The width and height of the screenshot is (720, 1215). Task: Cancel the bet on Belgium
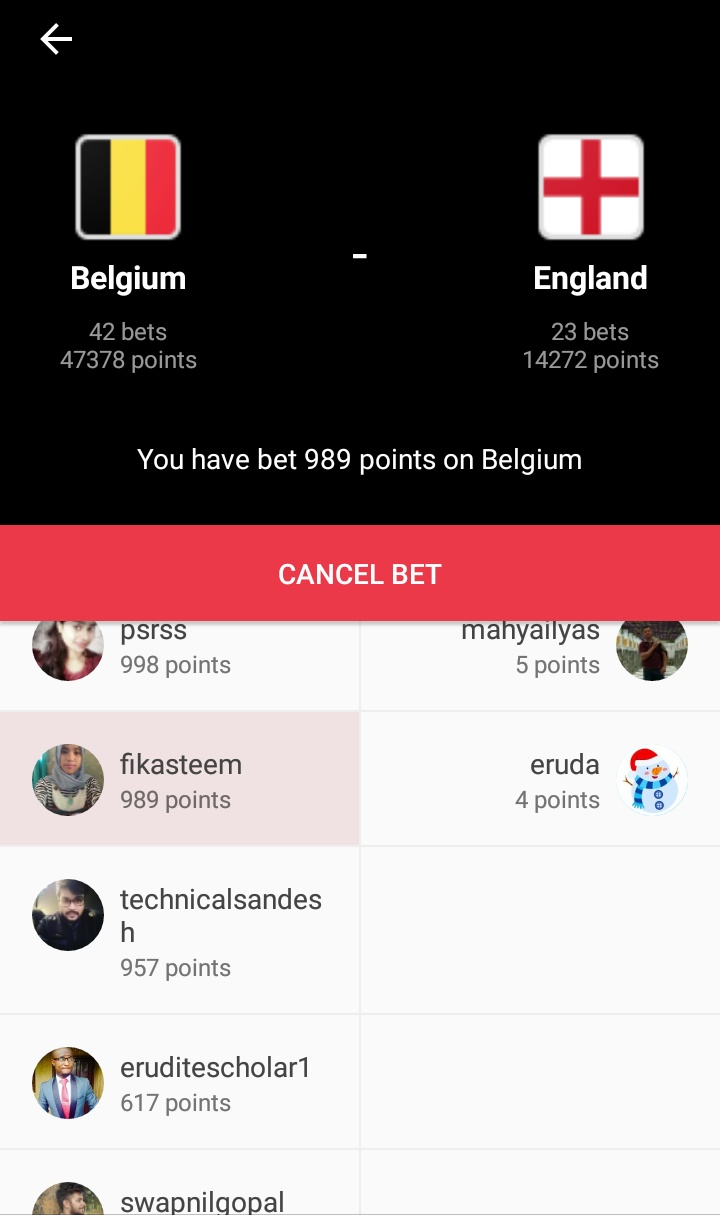360,574
